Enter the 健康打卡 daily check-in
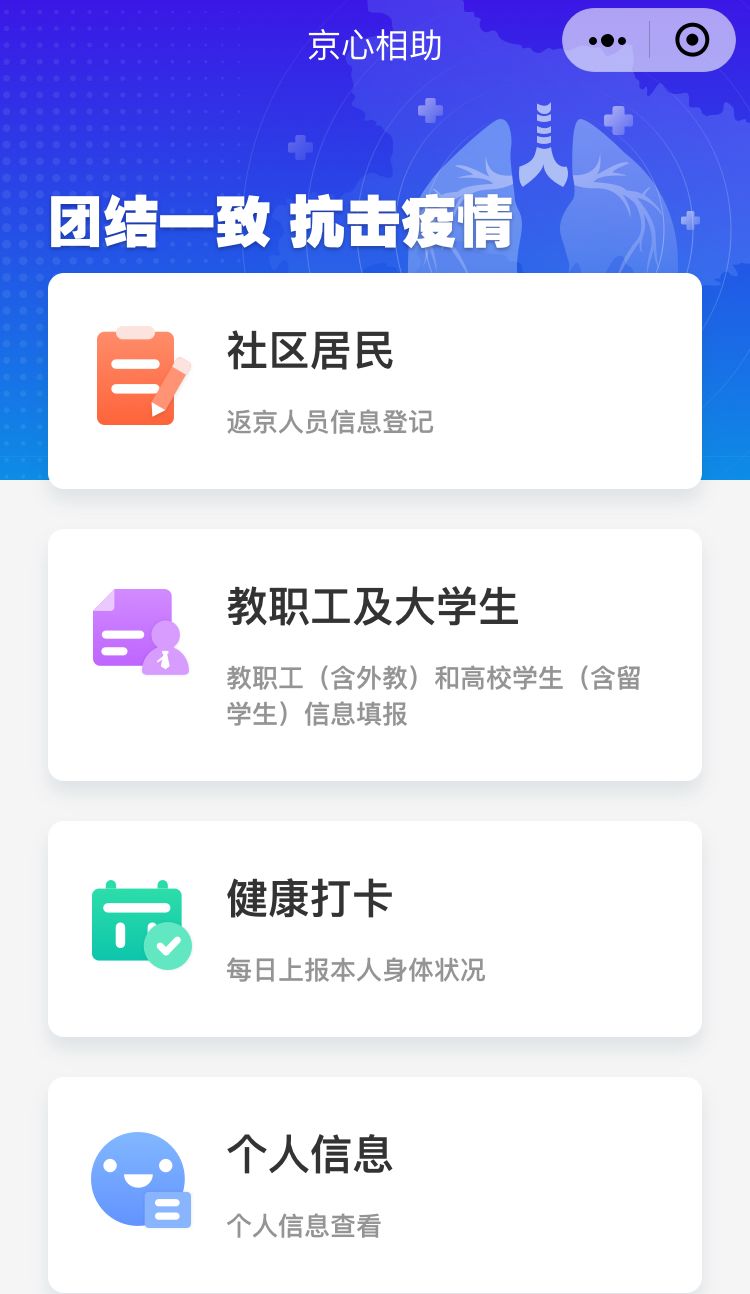This screenshot has width=750, height=1294. point(375,928)
